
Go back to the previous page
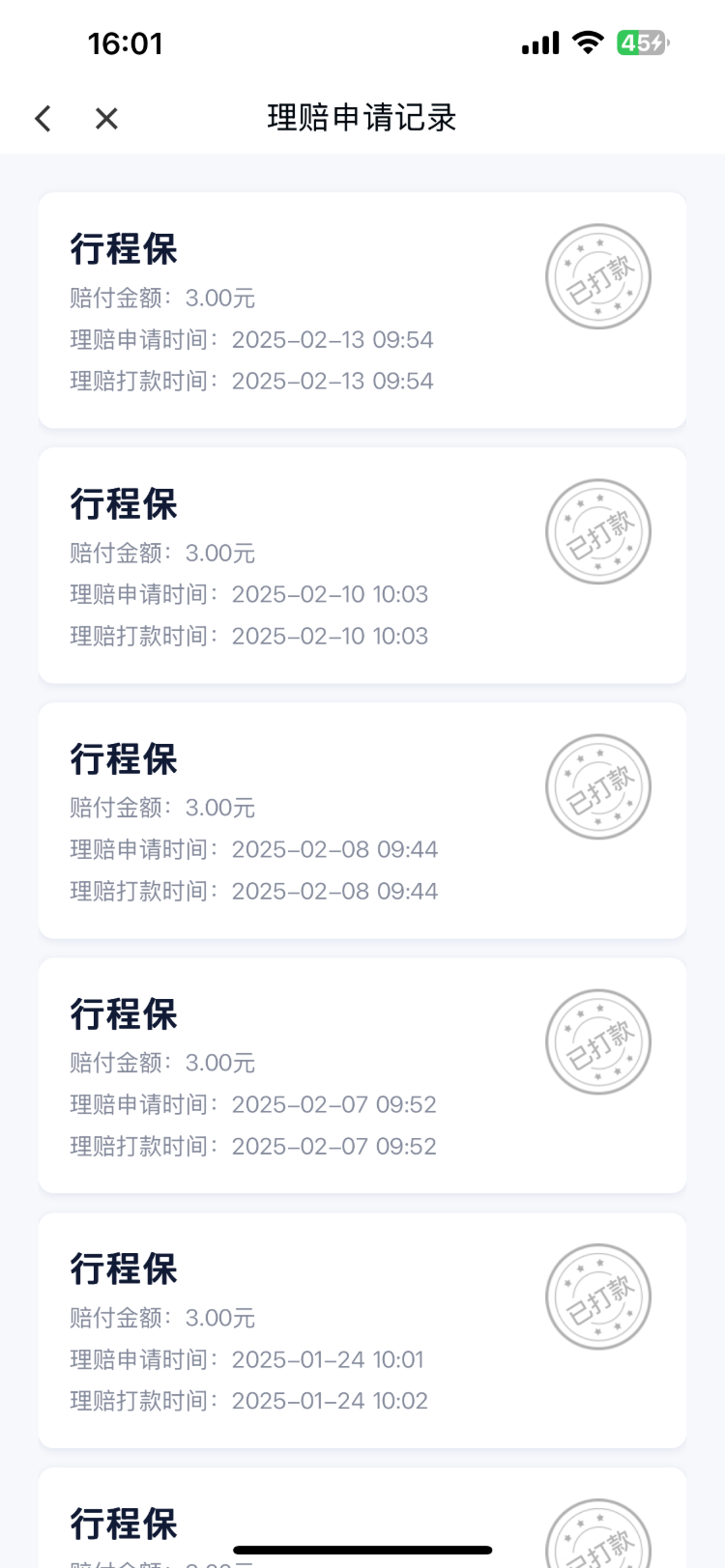[43, 119]
